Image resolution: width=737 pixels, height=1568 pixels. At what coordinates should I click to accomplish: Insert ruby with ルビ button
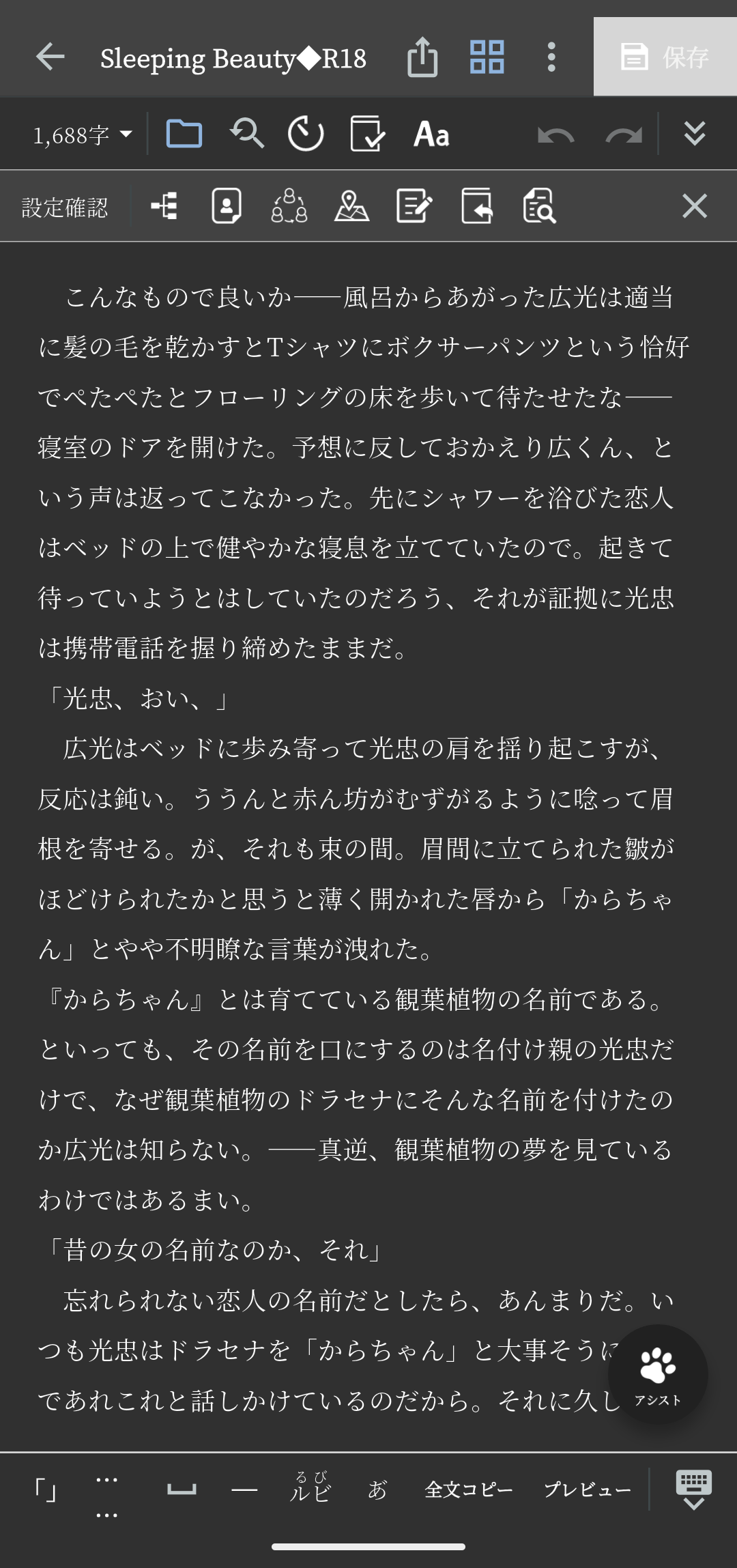[310, 1488]
